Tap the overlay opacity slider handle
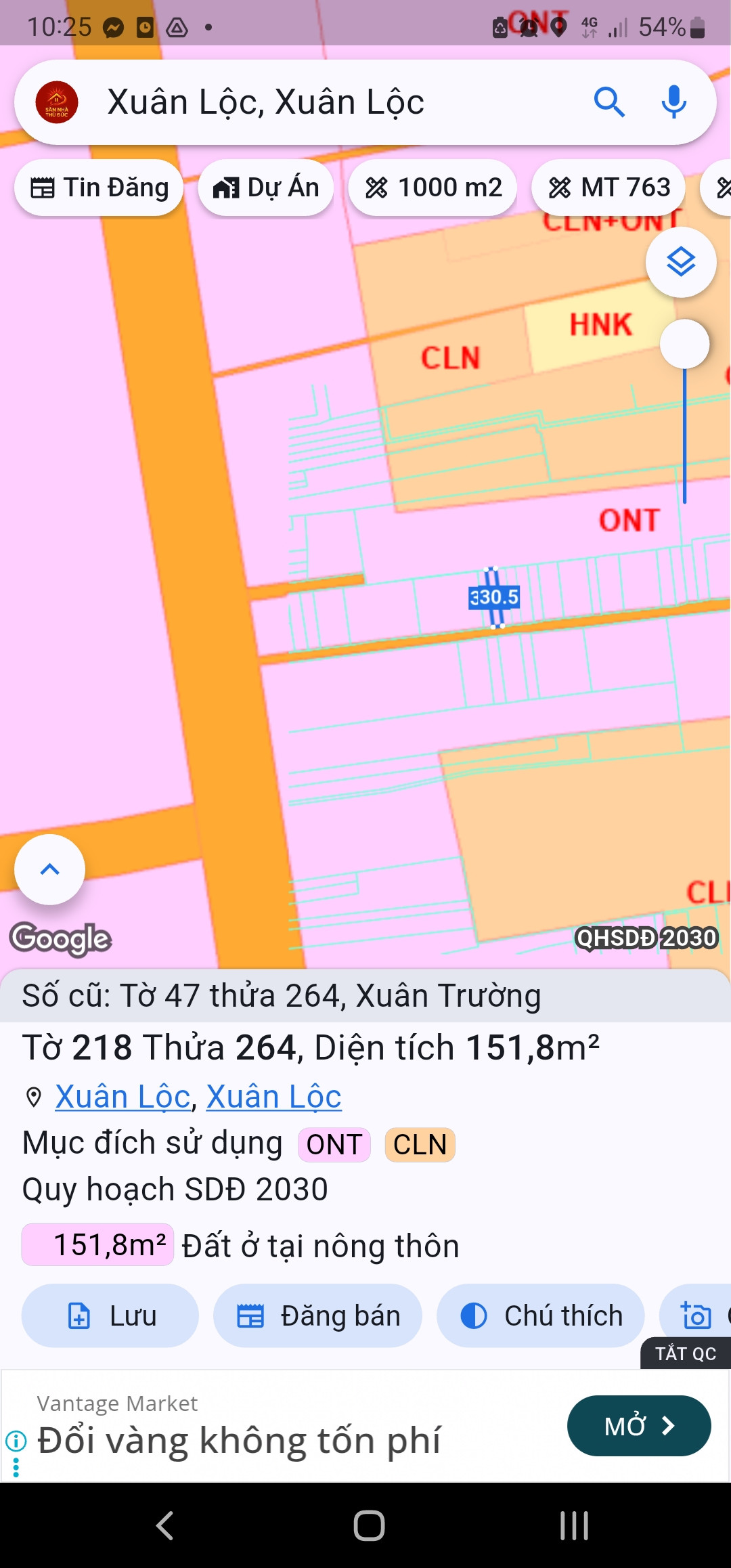This screenshot has height=1568, width=731. (x=684, y=344)
